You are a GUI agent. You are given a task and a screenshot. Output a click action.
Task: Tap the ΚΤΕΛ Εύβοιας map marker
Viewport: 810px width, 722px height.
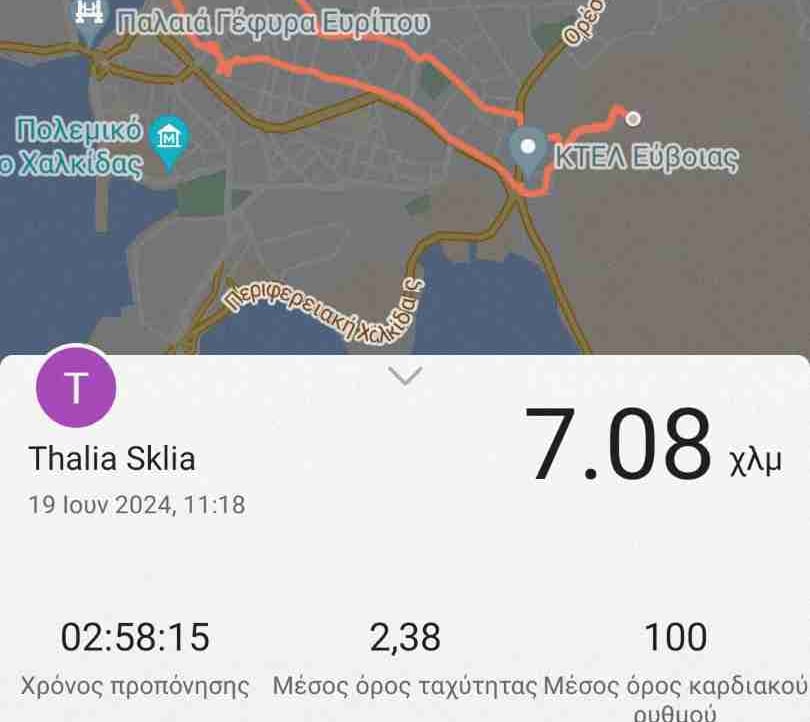527,148
